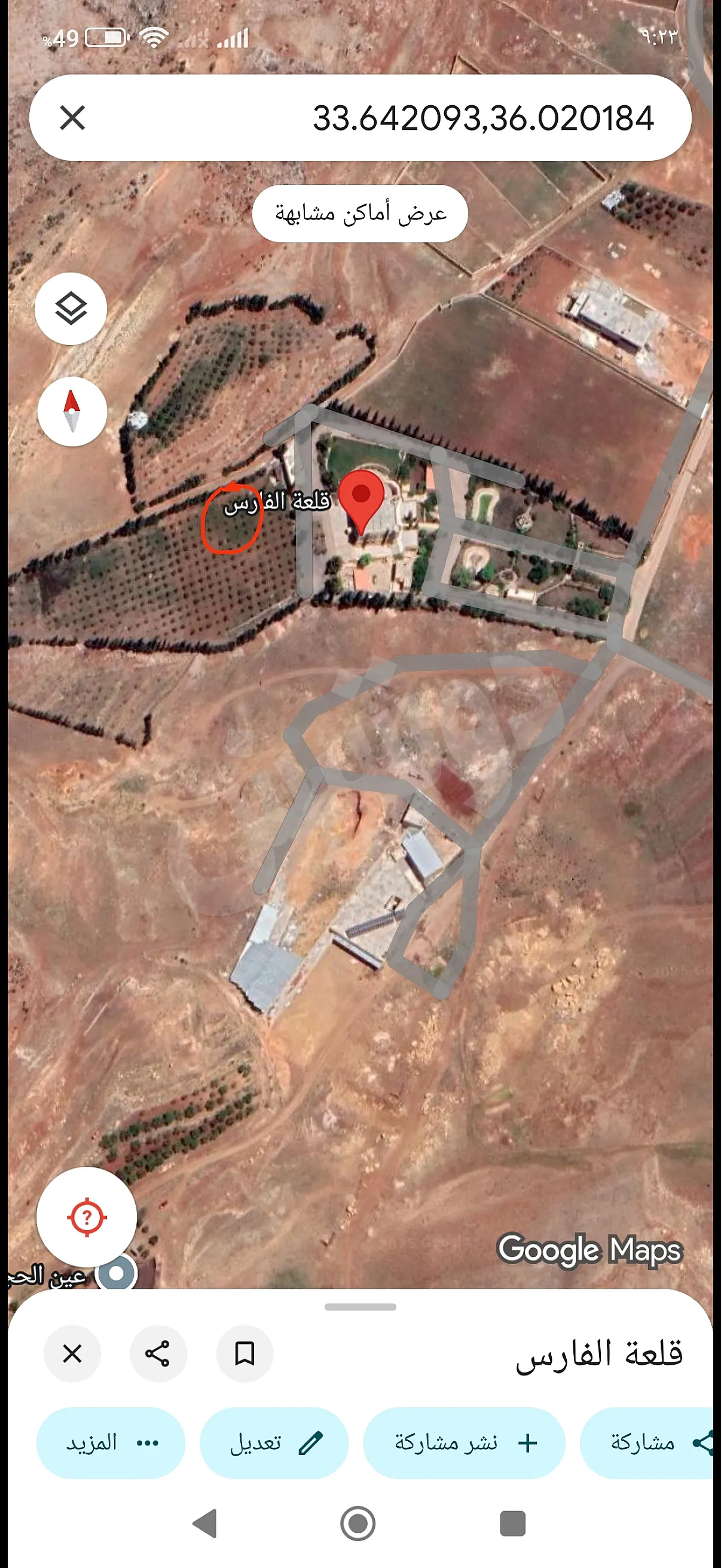Viewport: 721px width, 1568px height.
Task: Close the قلعة الفارس place sheet
Action: click(72, 1354)
